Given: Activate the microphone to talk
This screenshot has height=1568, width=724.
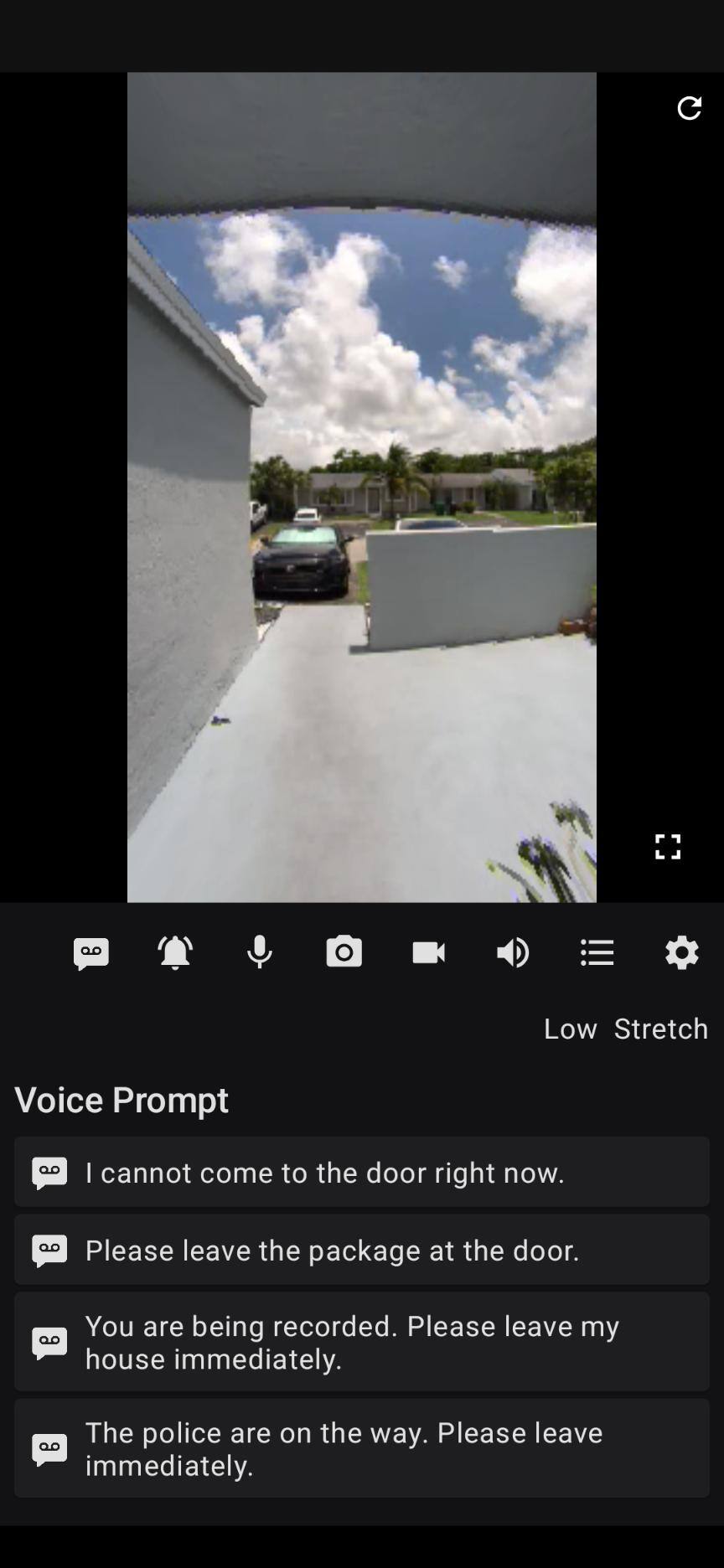Looking at the screenshot, I should tap(260, 953).
